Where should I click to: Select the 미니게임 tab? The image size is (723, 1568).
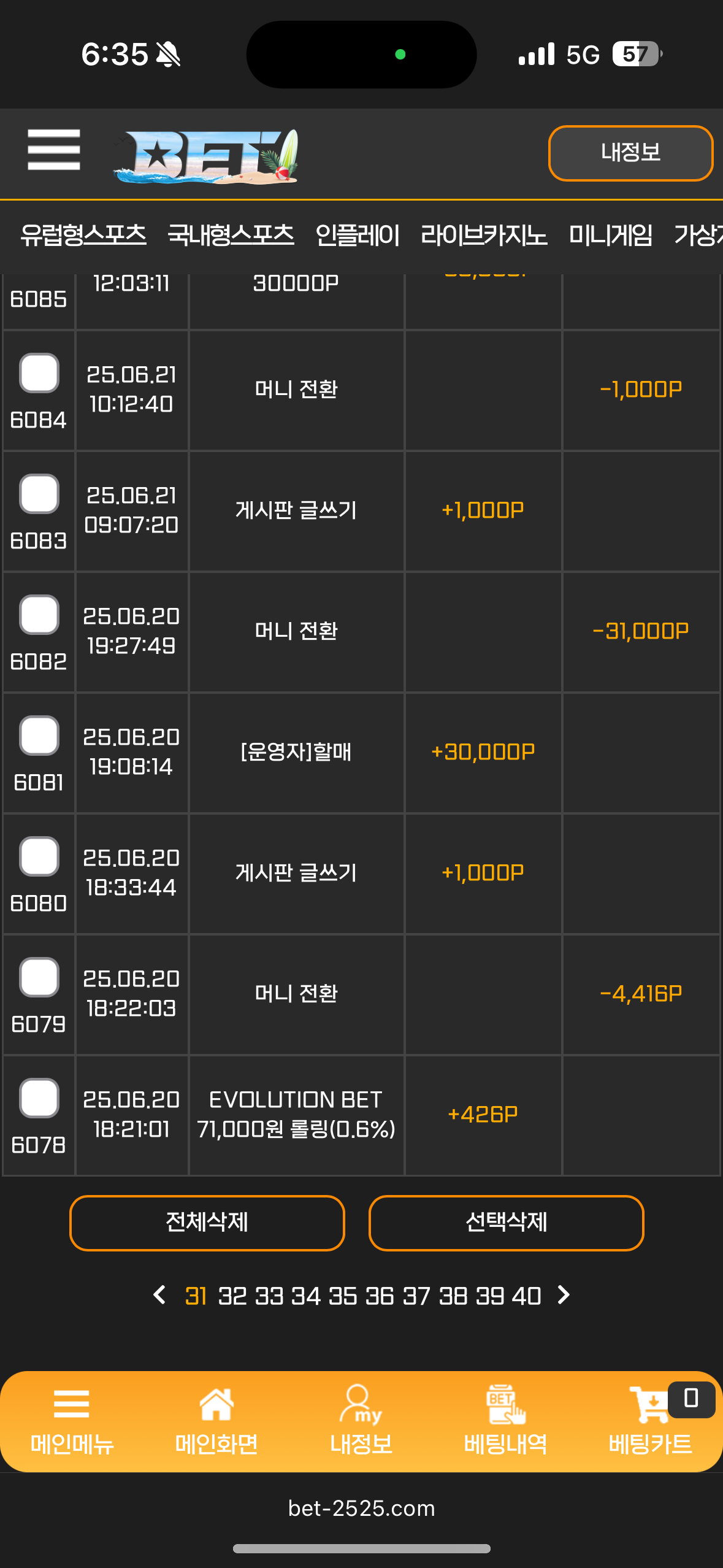[x=611, y=235]
